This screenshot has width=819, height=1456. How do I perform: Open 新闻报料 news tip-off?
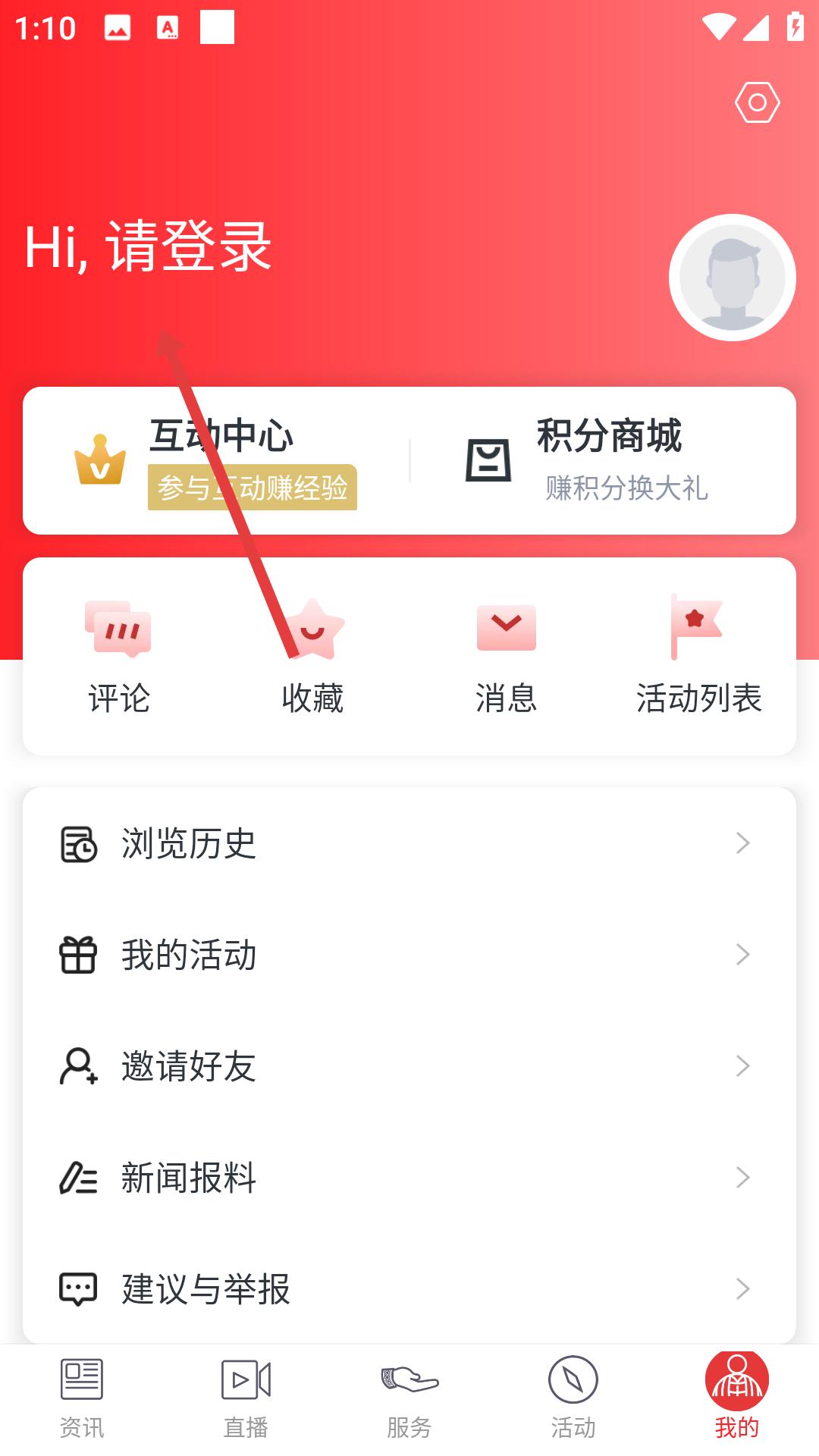tap(409, 1178)
